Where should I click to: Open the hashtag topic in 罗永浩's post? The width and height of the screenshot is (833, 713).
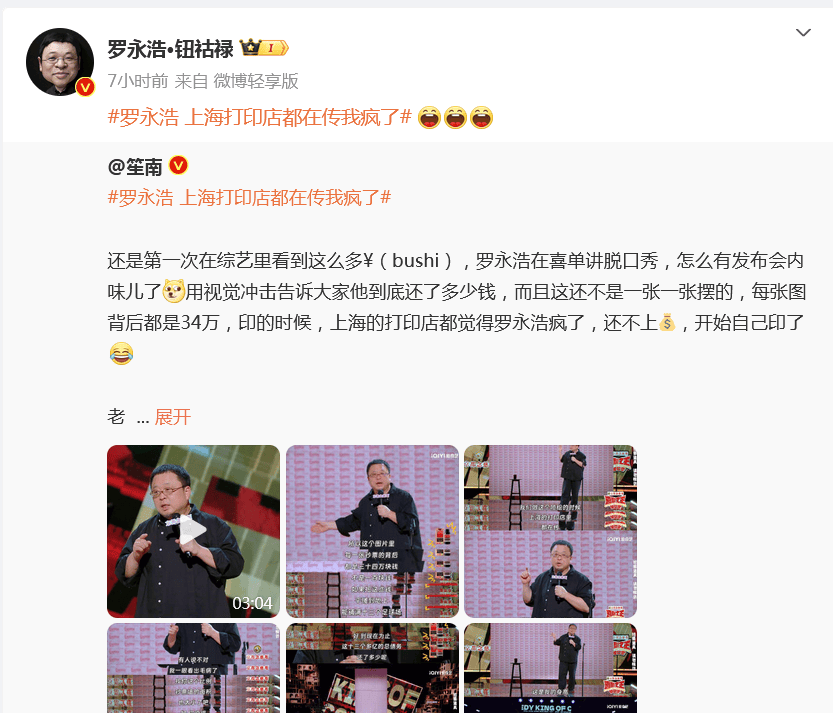[x=259, y=117]
